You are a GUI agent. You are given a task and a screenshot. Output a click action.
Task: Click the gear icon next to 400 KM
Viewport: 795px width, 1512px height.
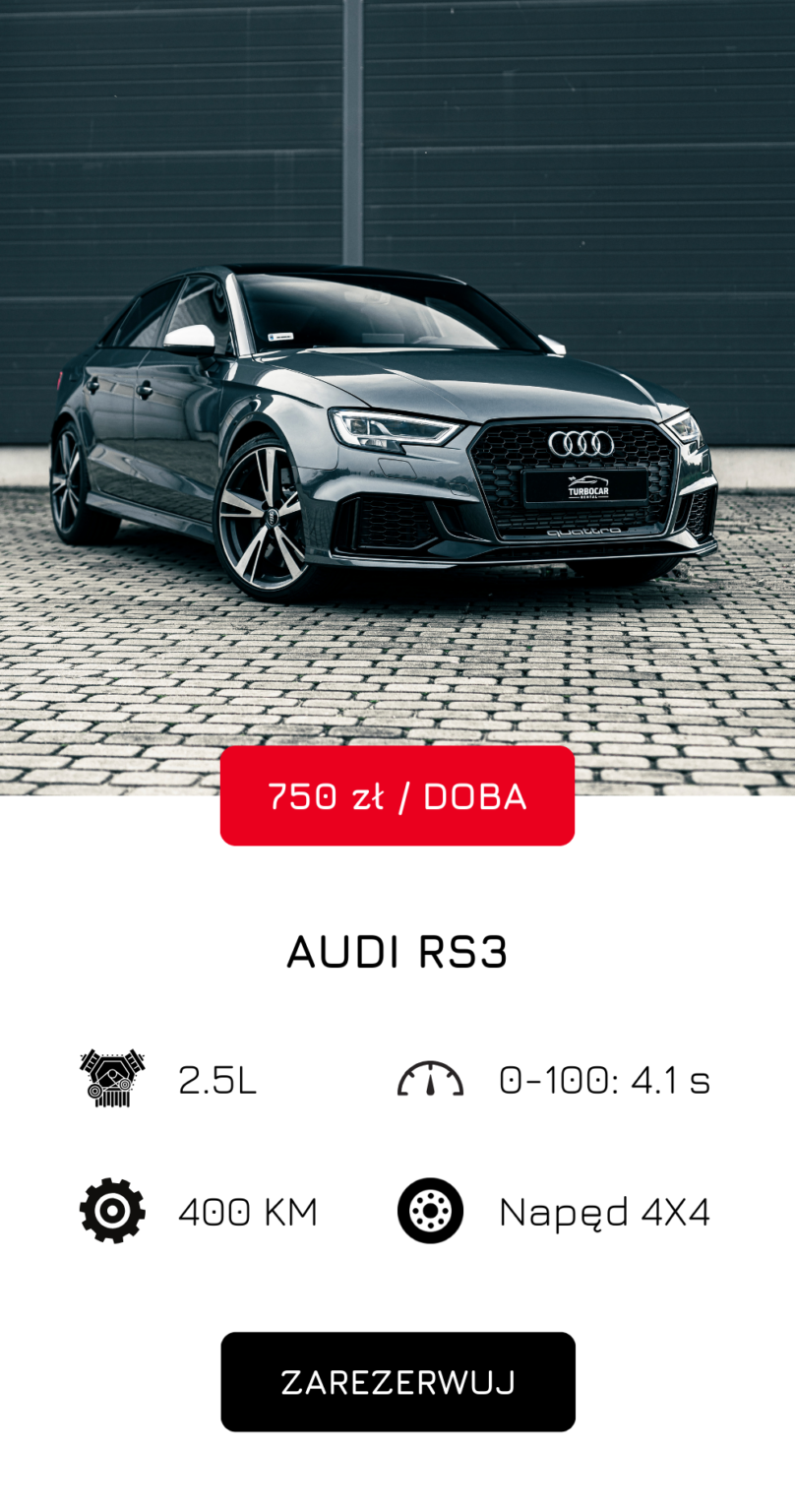111,1211
